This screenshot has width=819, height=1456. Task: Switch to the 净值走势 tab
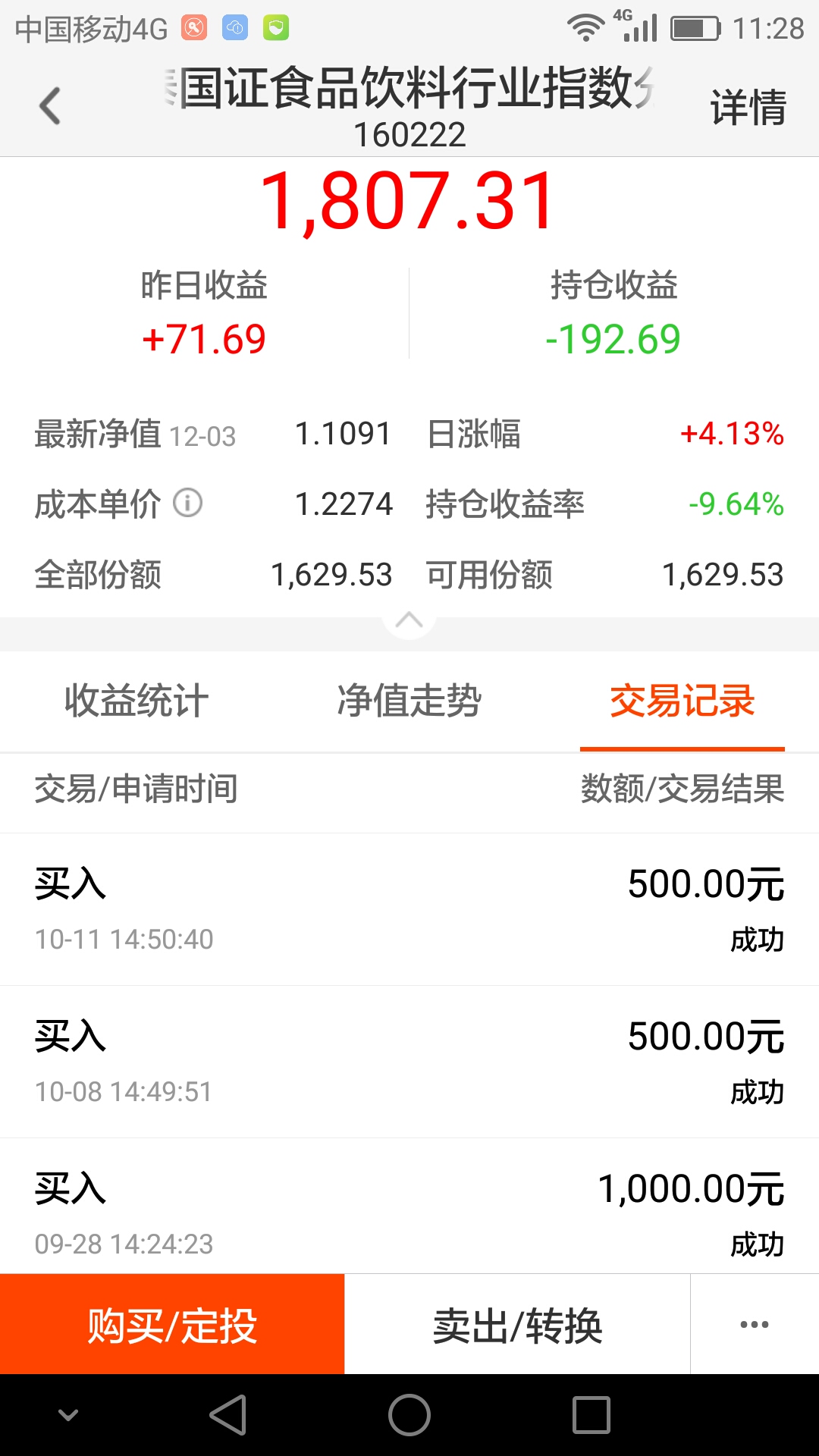(x=409, y=700)
